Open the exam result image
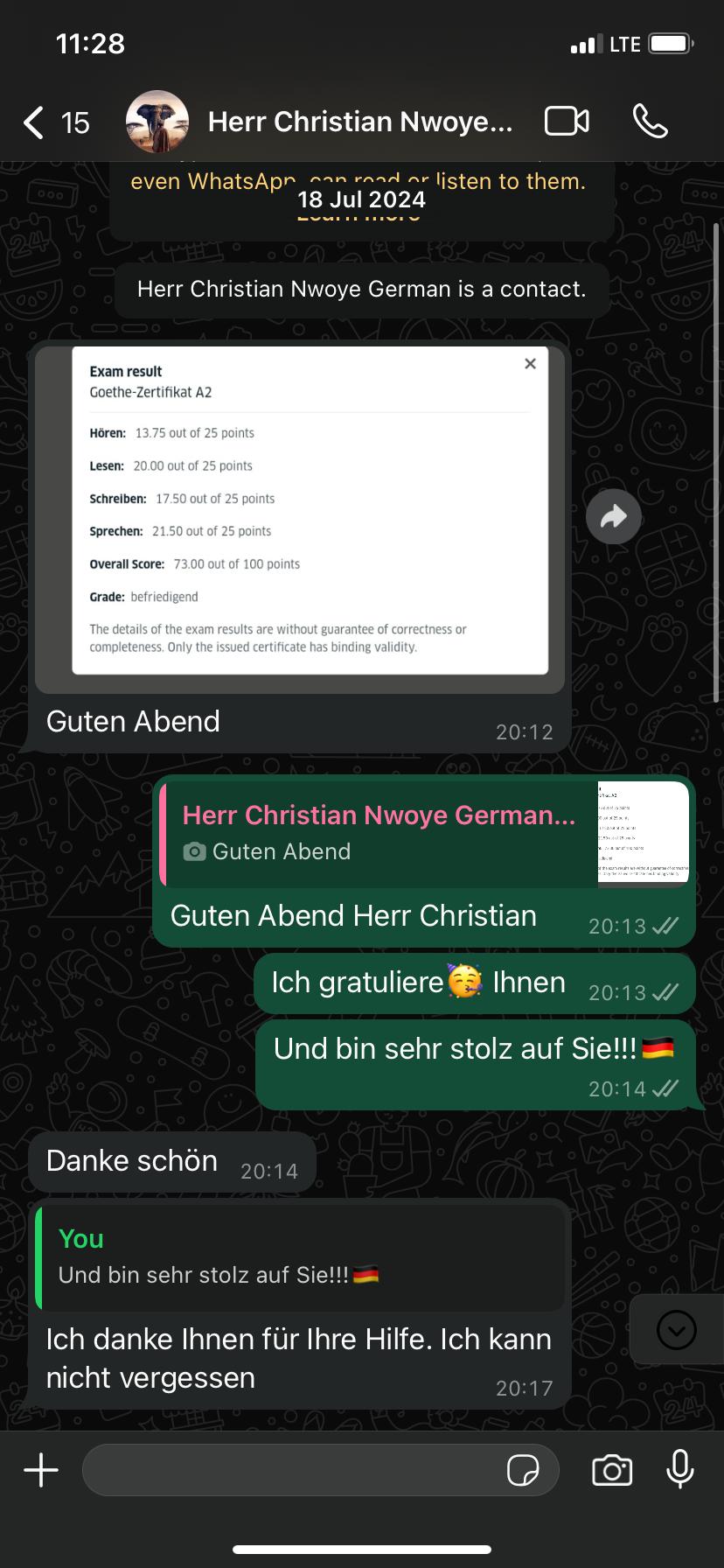The width and height of the screenshot is (724, 1568). tap(300, 517)
